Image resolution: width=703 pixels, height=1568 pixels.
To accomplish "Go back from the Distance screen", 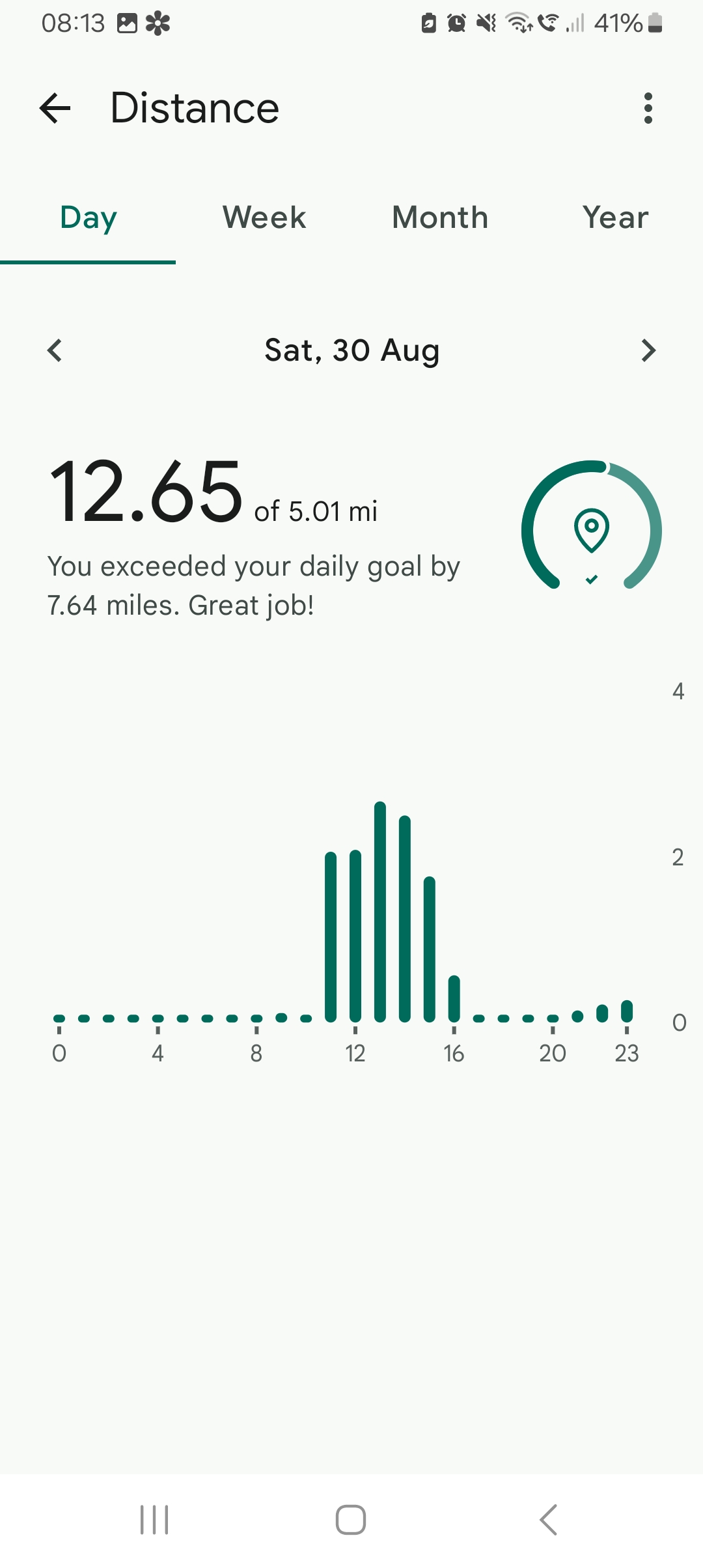I will [x=55, y=108].
